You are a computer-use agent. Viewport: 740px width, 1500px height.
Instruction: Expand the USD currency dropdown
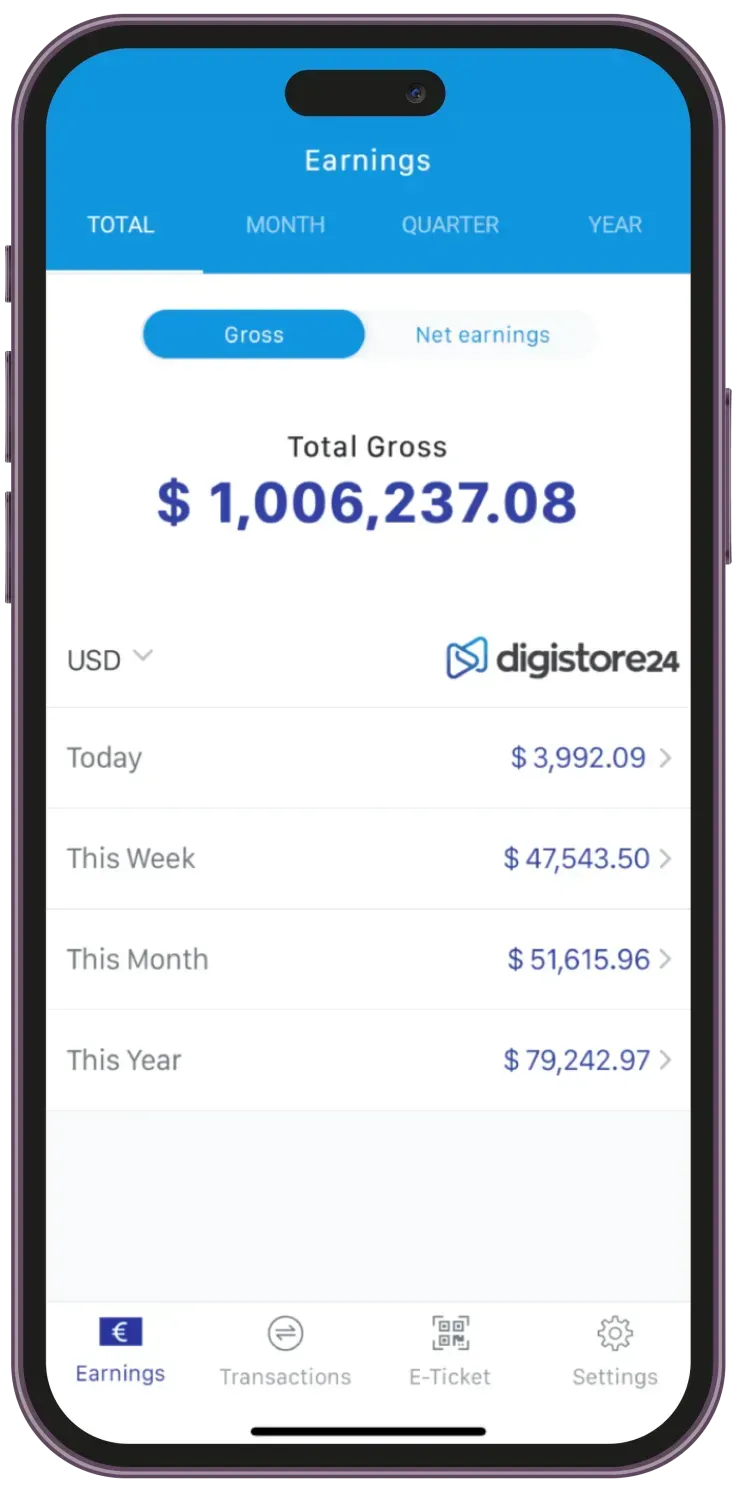(110, 660)
